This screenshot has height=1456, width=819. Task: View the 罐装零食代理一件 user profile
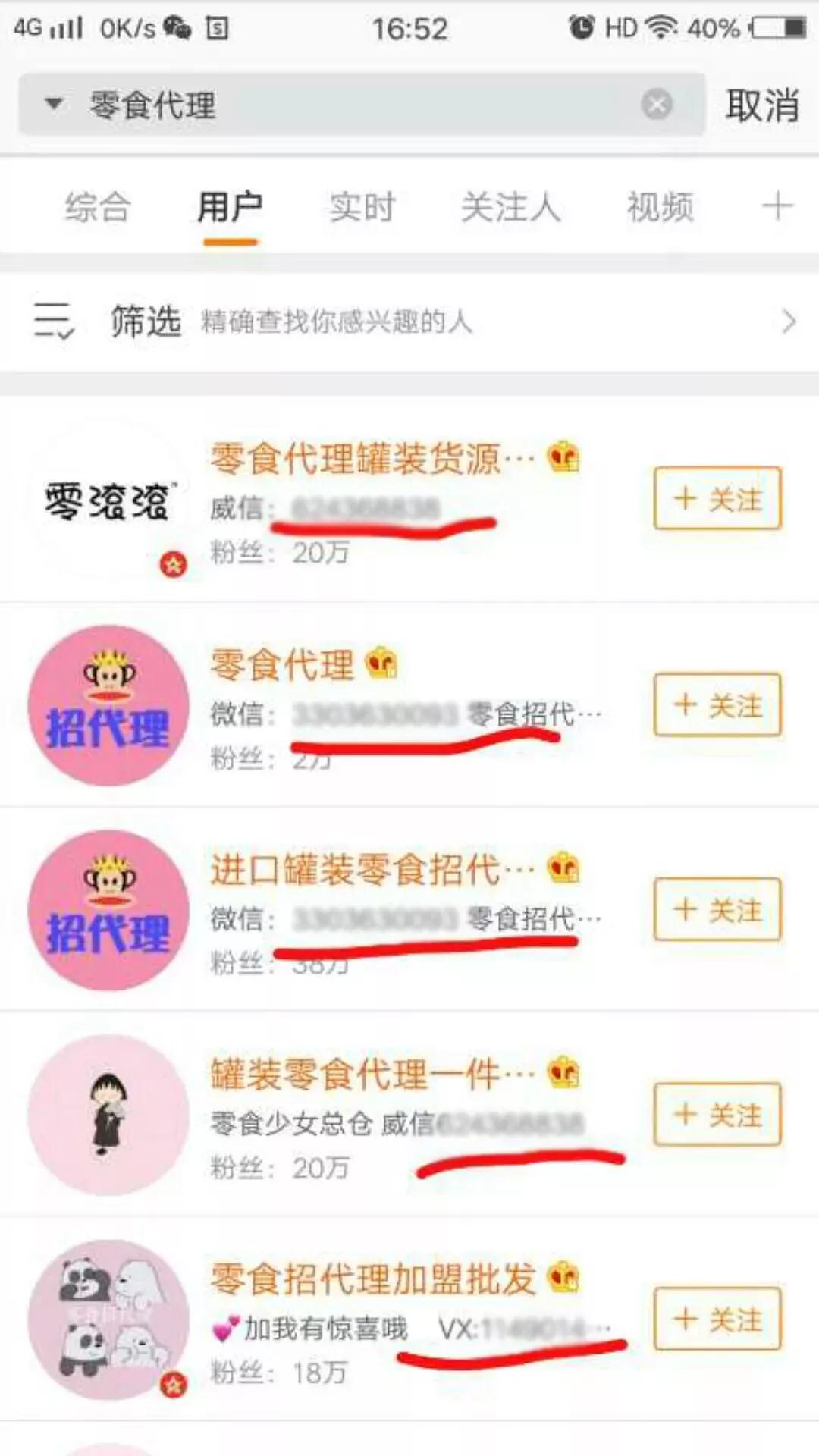click(x=372, y=1075)
